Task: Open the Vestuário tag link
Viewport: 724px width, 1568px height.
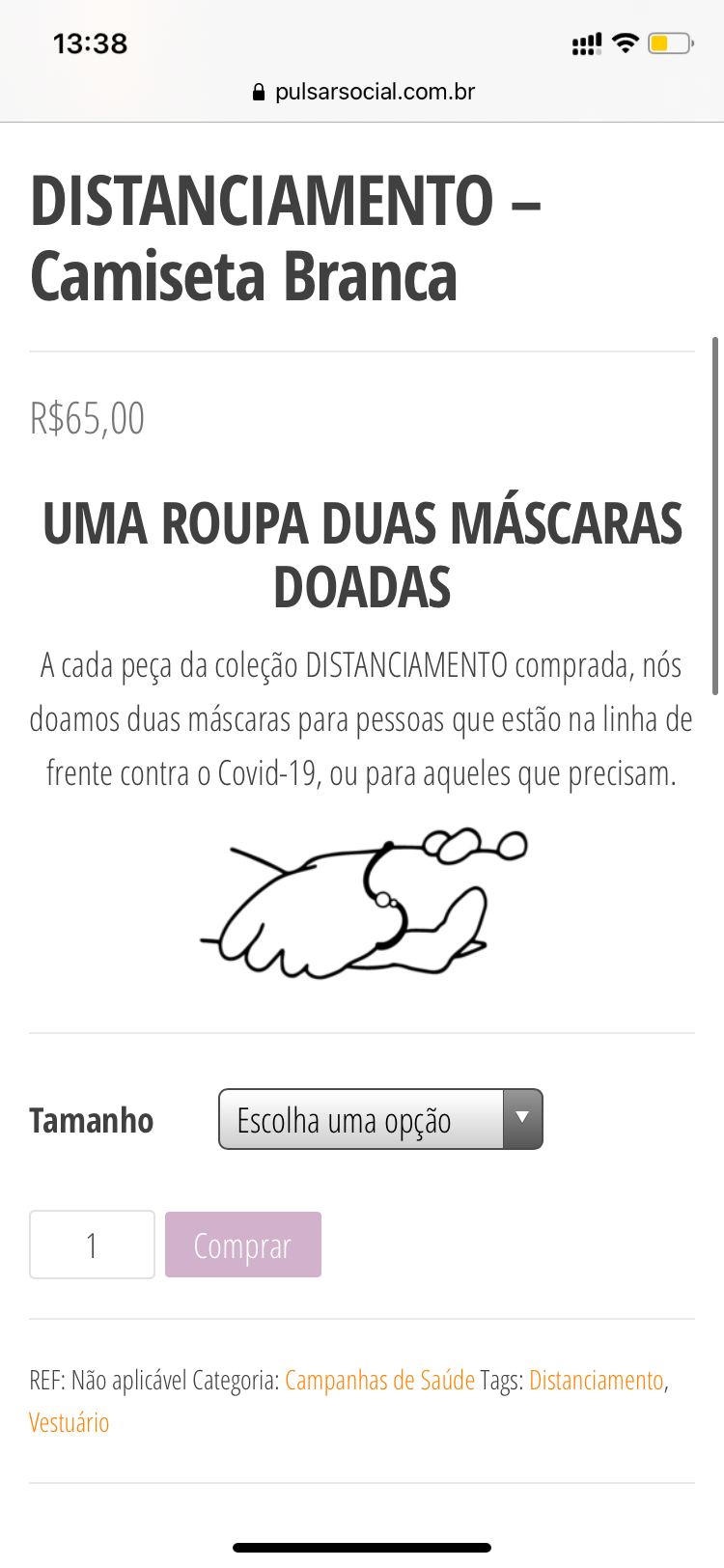Action: 69,1423
